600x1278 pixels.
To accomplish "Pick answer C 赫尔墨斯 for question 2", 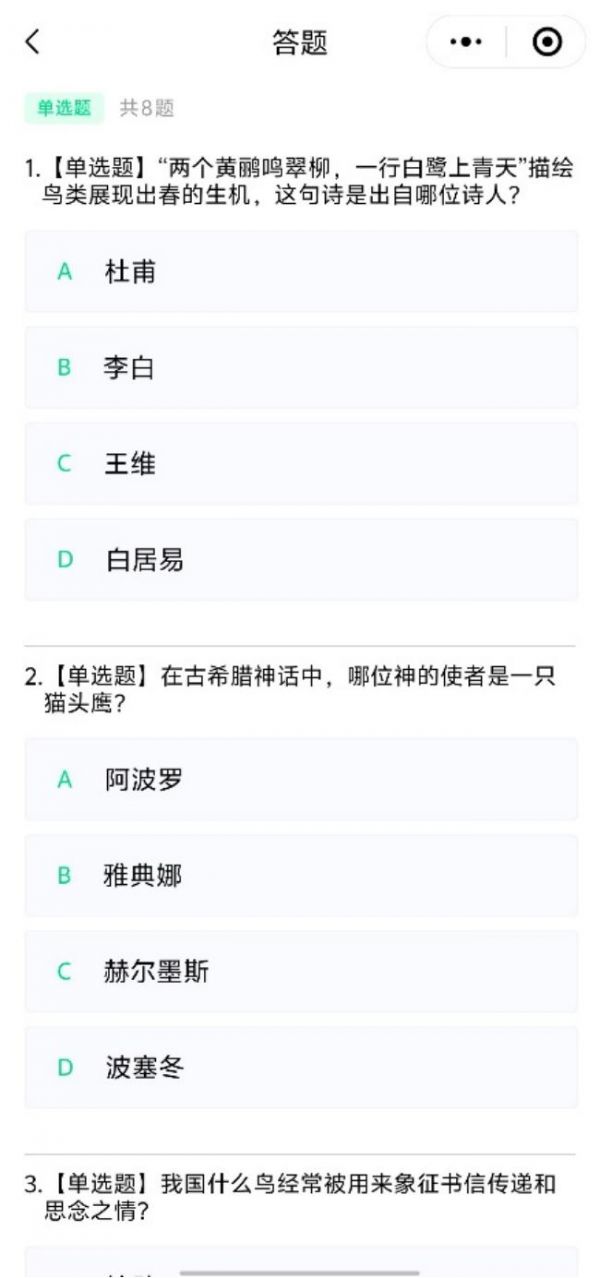I will (x=300, y=971).
